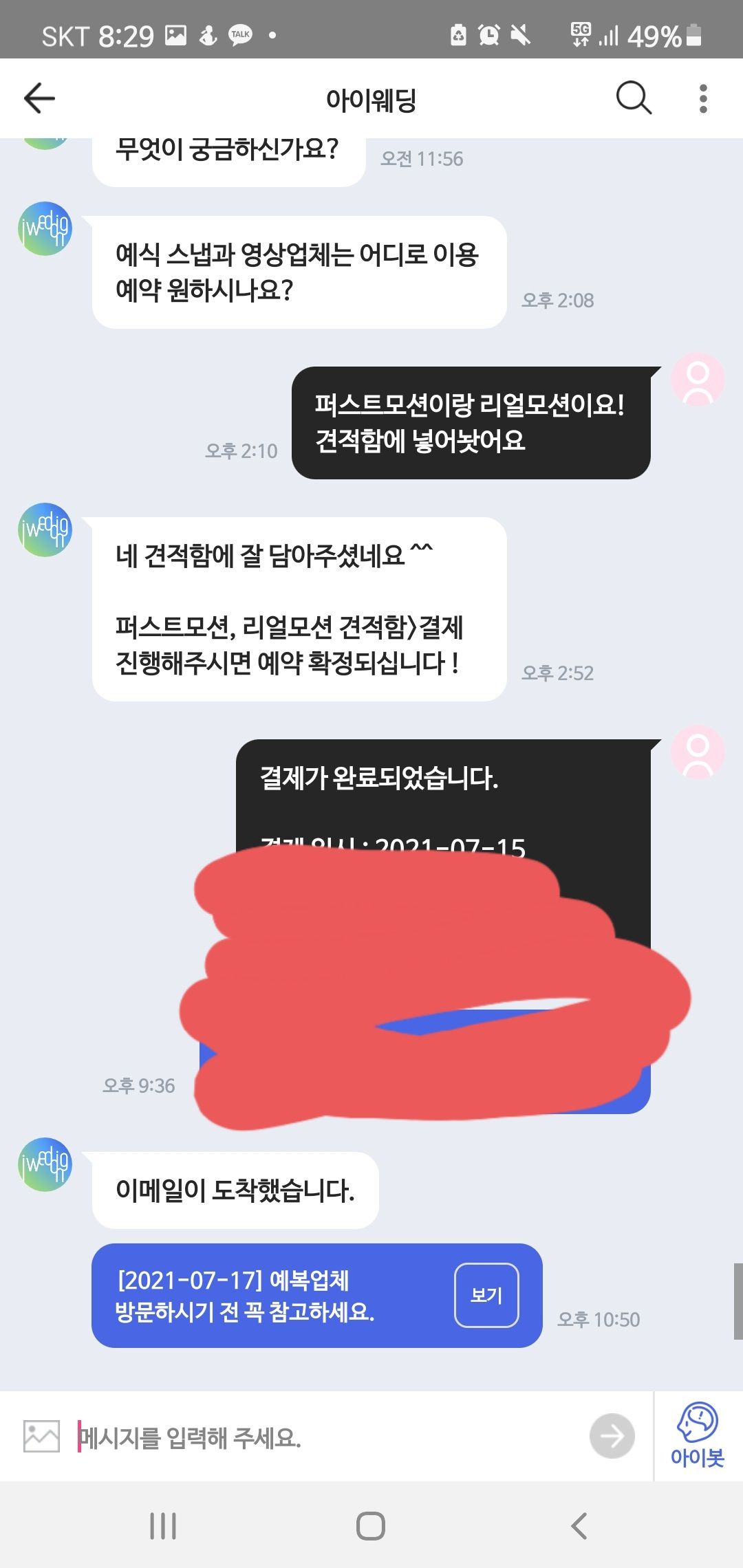
Task: Open the three-dot overflow menu
Action: click(702, 98)
